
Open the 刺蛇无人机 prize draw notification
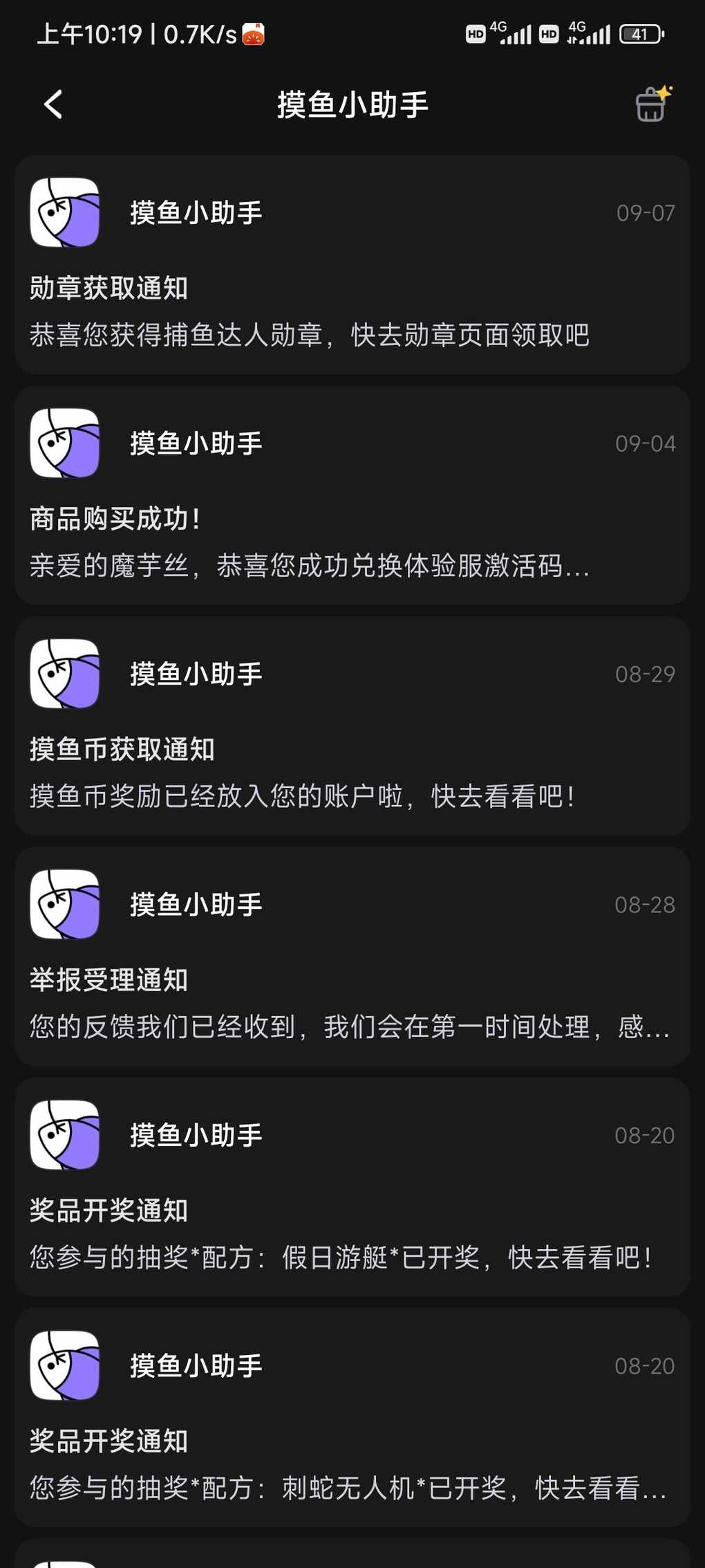point(352,1417)
